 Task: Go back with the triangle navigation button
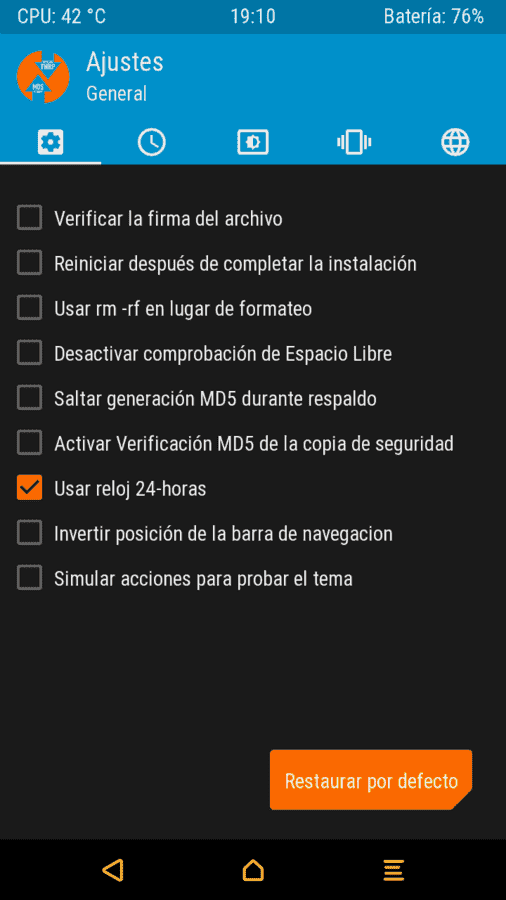[113, 870]
